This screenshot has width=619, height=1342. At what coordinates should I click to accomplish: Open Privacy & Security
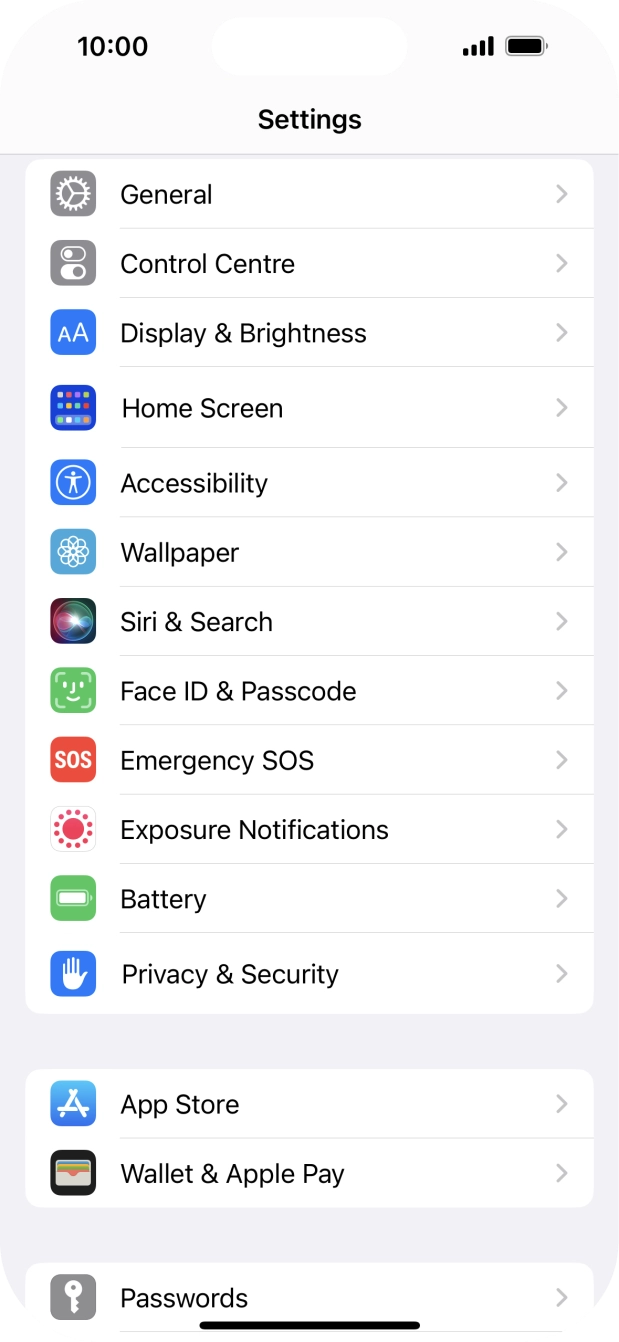tap(309, 974)
